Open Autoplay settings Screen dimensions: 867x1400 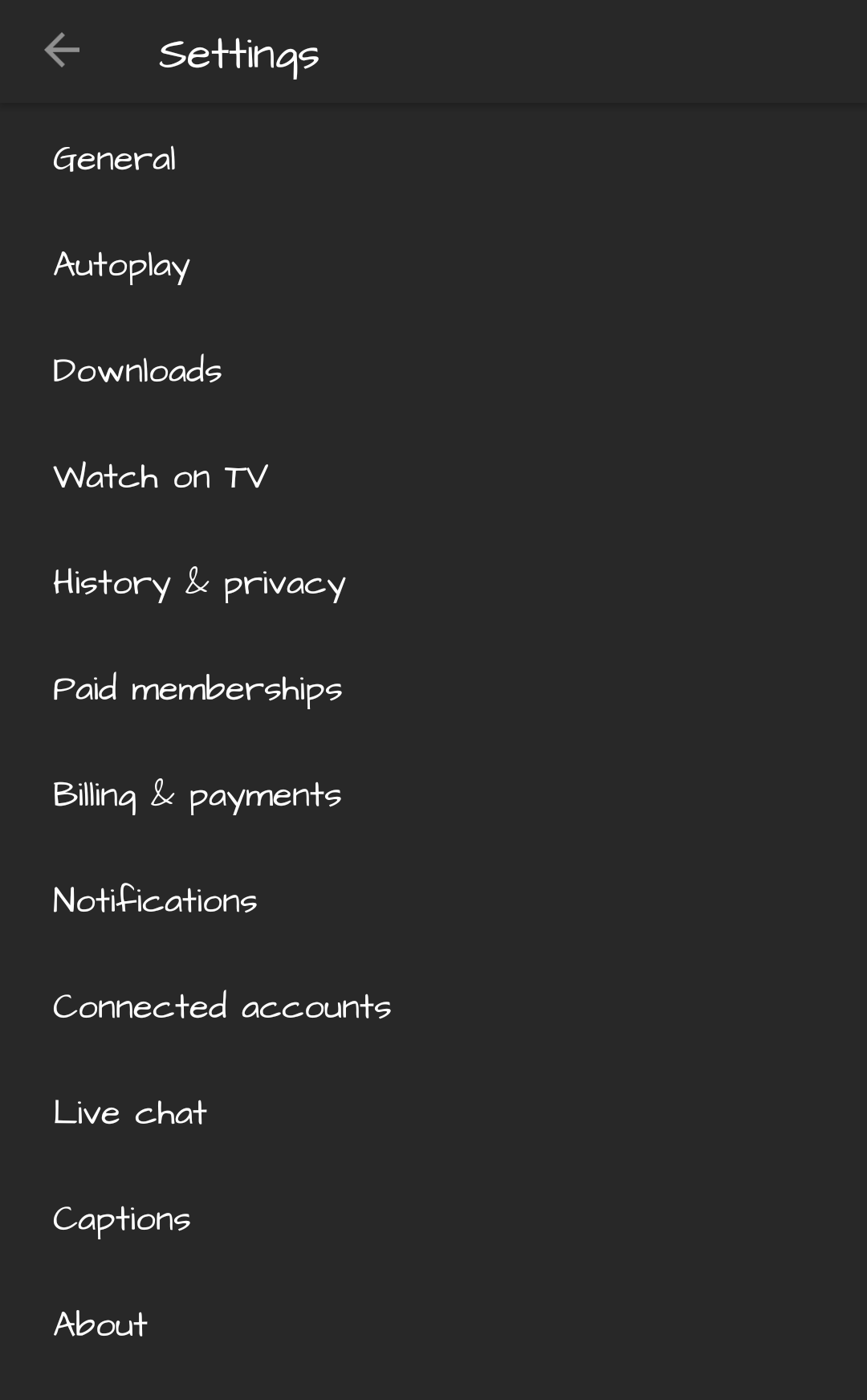(x=121, y=265)
